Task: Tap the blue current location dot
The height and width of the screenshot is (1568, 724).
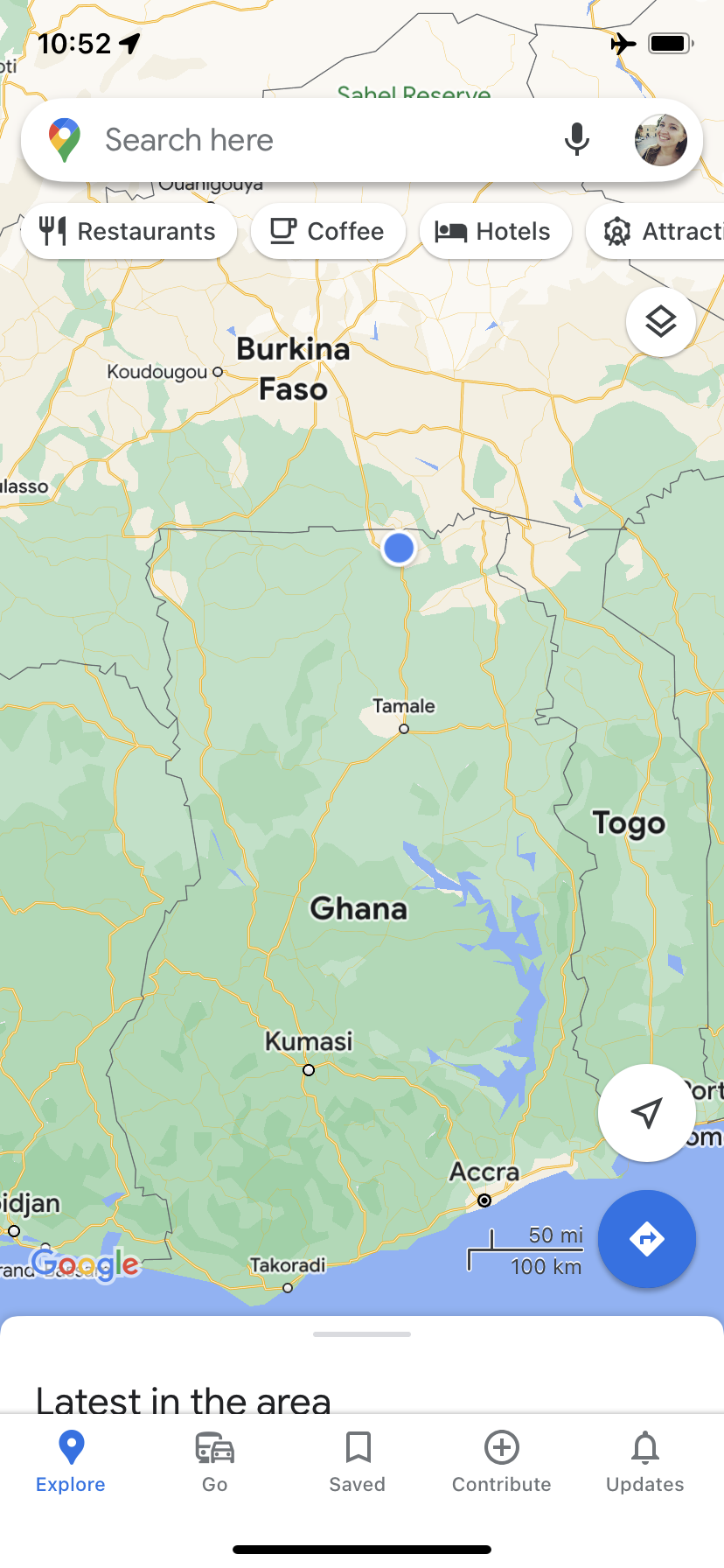Action: coord(399,549)
